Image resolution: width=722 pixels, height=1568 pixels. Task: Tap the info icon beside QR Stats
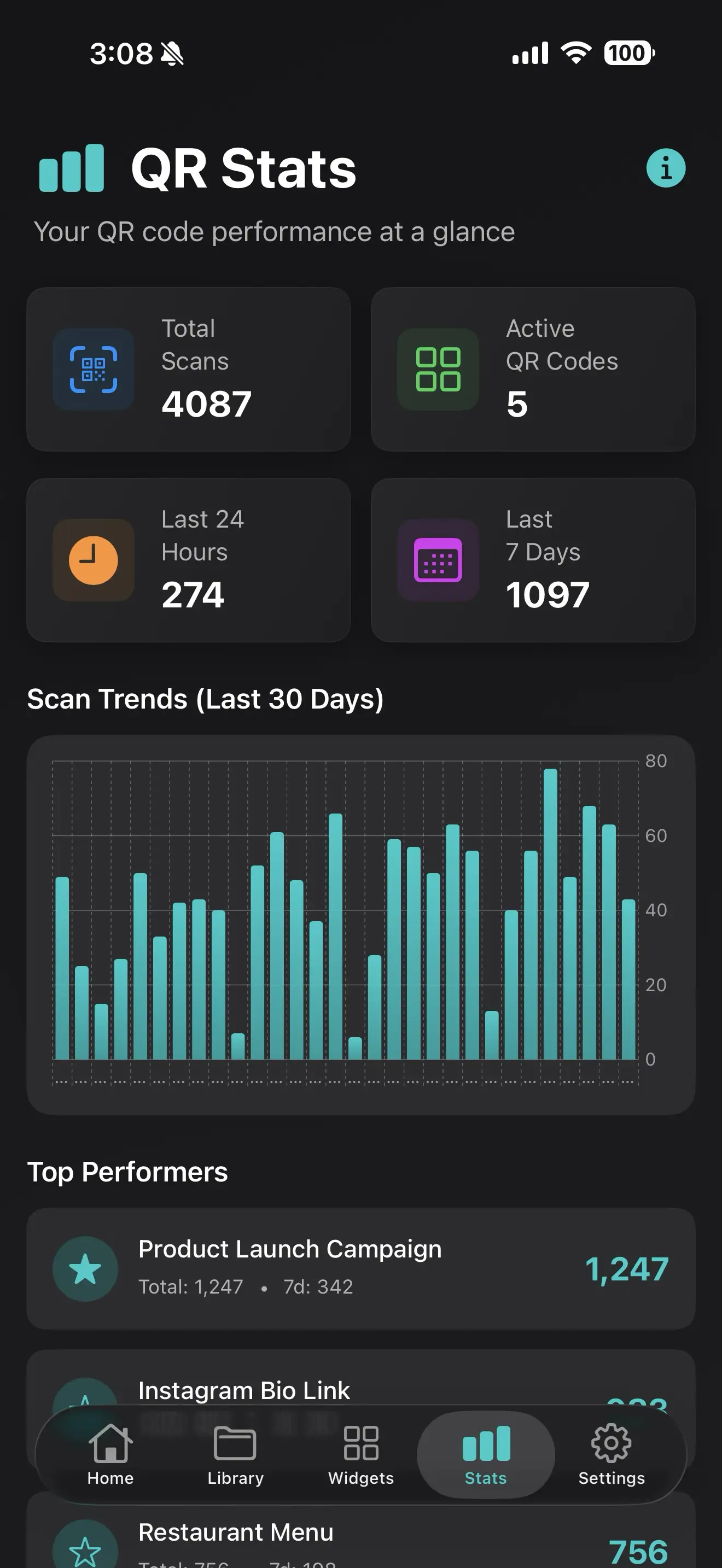point(665,167)
